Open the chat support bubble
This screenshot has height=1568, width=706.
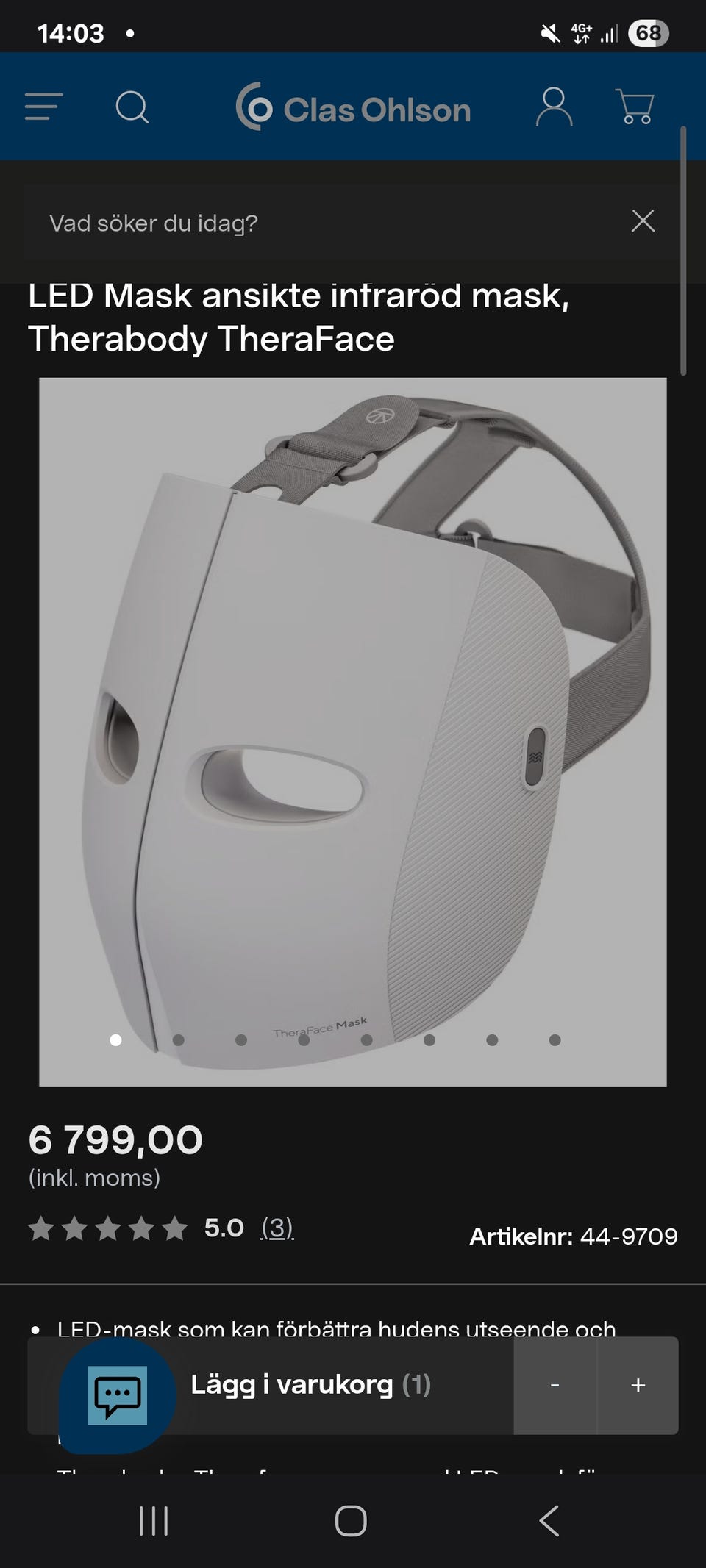coord(118,1395)
